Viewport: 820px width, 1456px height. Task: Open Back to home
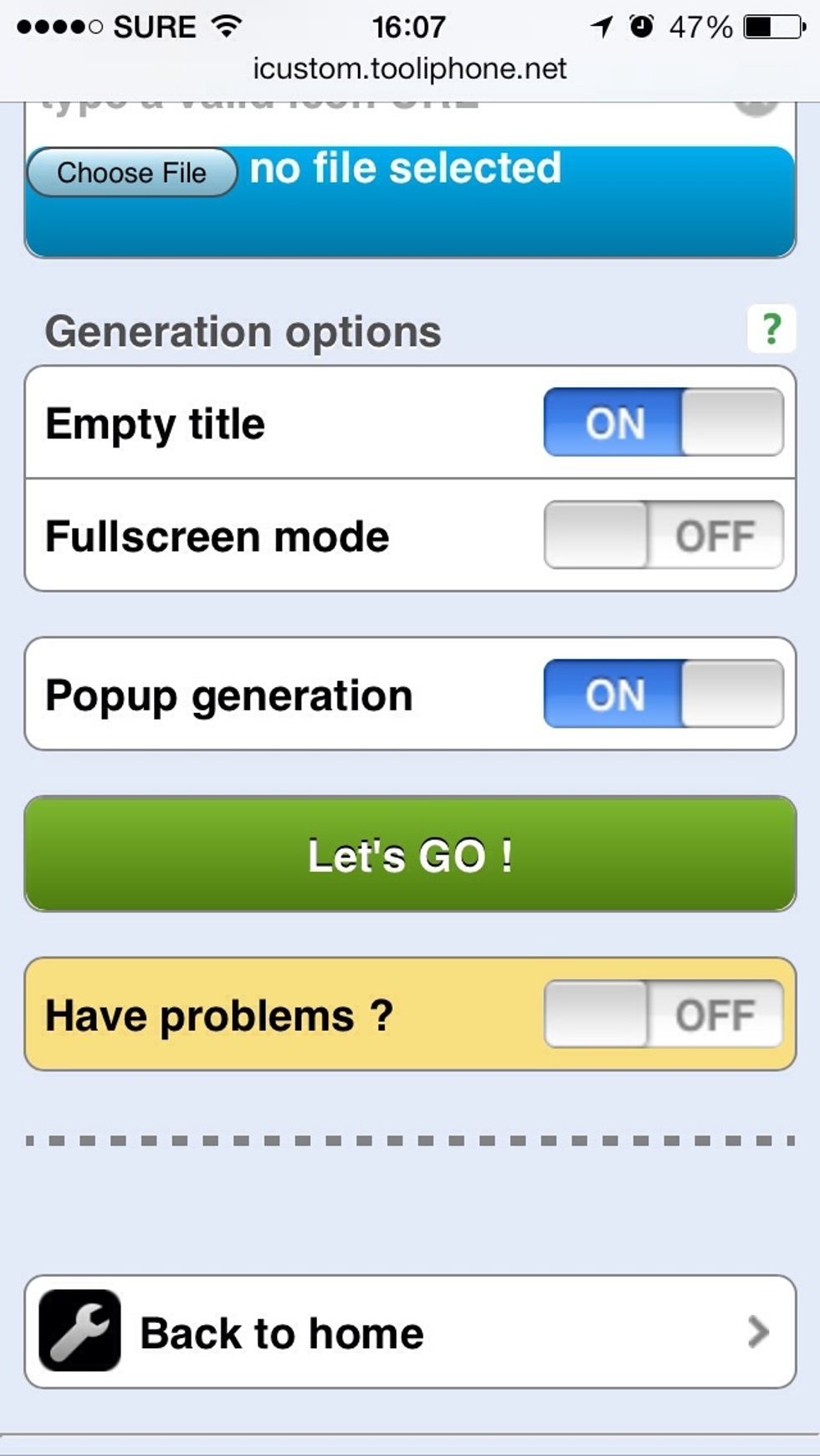(x=410, y=1332)
